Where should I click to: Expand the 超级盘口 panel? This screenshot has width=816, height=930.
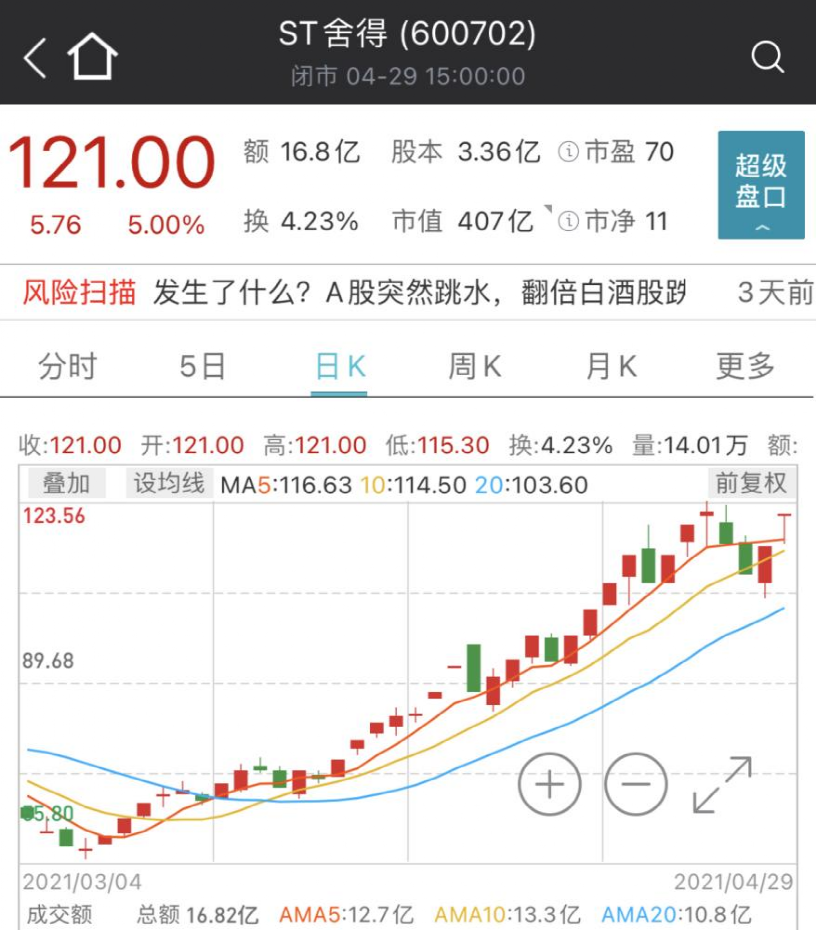click(761, 185)
